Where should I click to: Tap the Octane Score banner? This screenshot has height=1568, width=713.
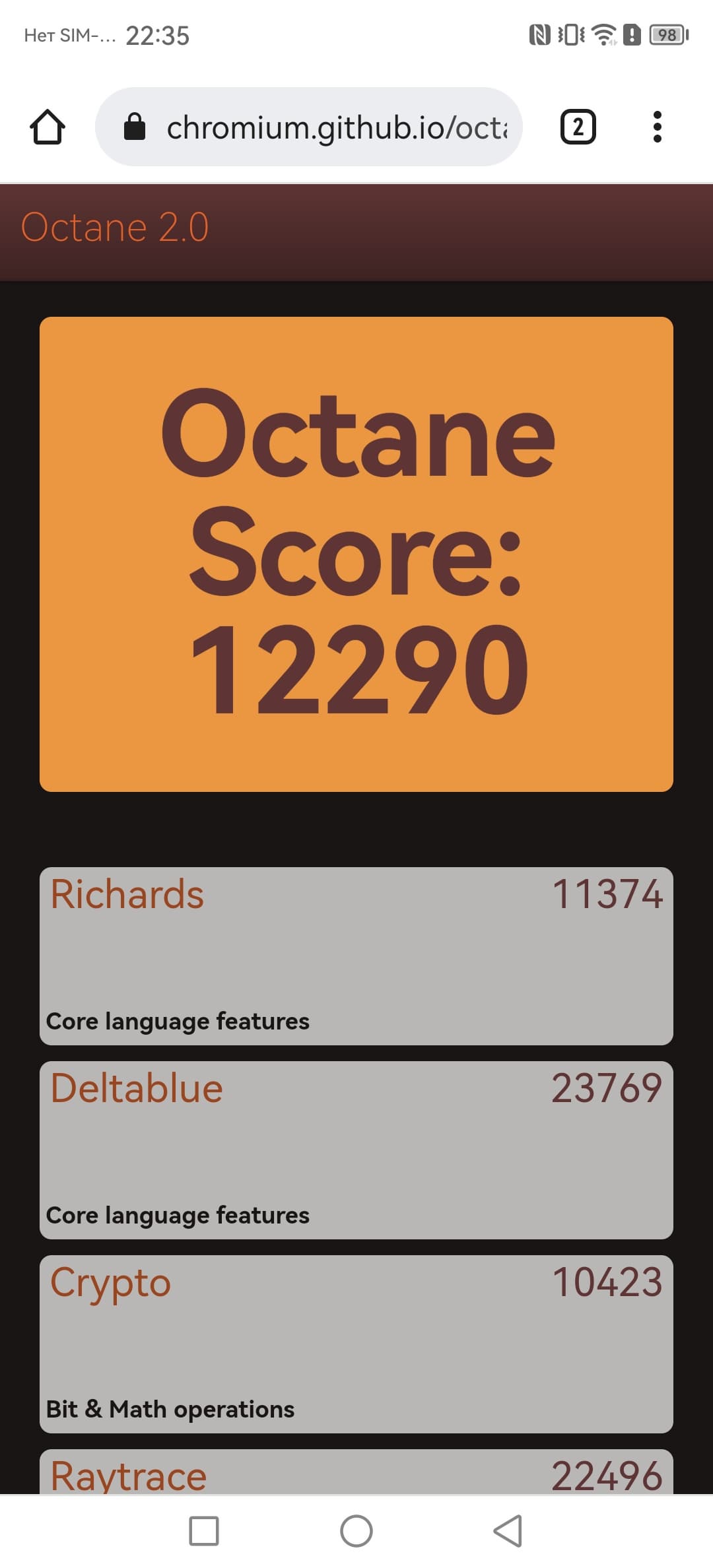(x=356, y=554)
